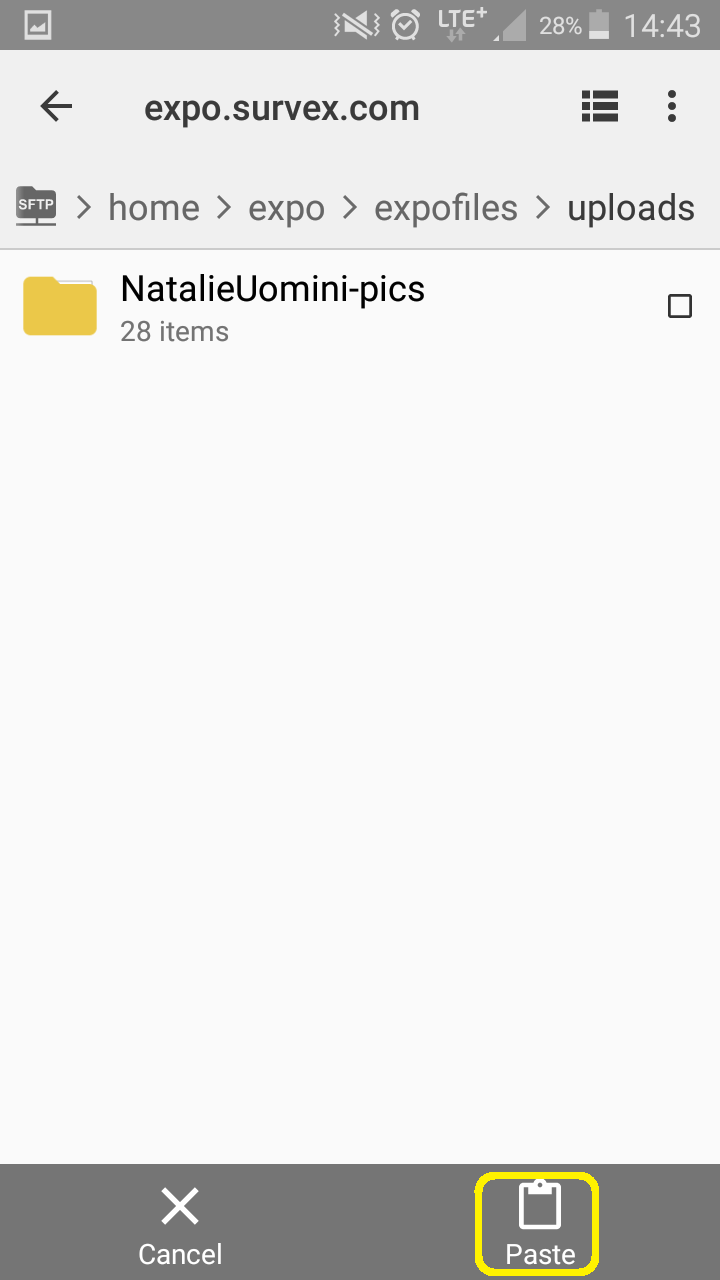This screenshot has width=720, height=1280.
Task: Go back using the arrow icon
Action: pos(56,107)
